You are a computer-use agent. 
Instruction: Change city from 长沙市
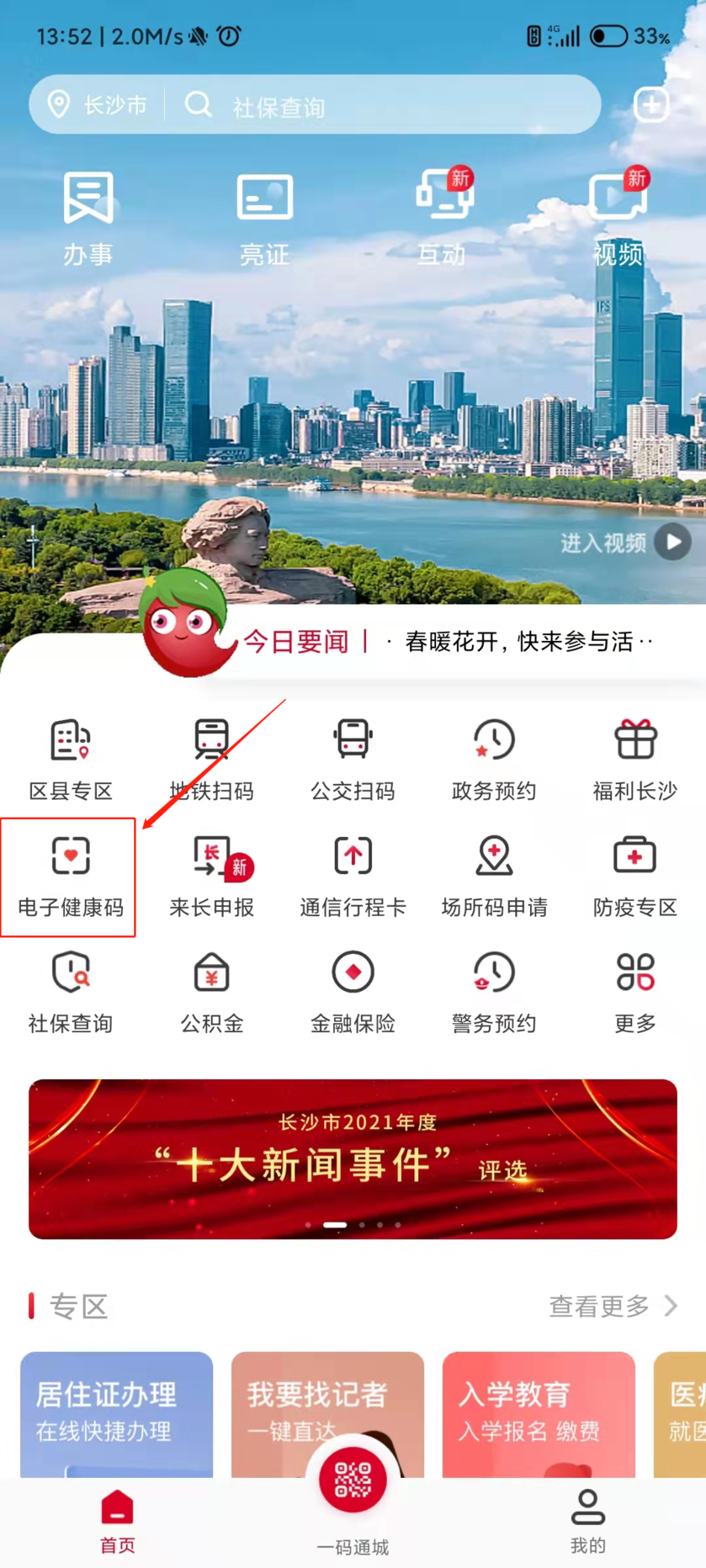pyautogui.click(x=98, y=105)
